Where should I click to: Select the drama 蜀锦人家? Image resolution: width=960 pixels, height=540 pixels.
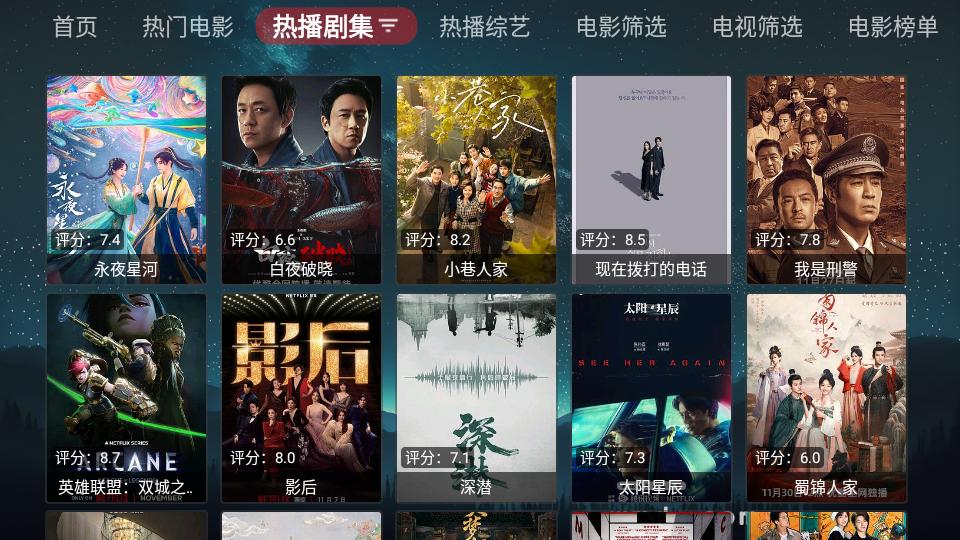click(826, 397)
